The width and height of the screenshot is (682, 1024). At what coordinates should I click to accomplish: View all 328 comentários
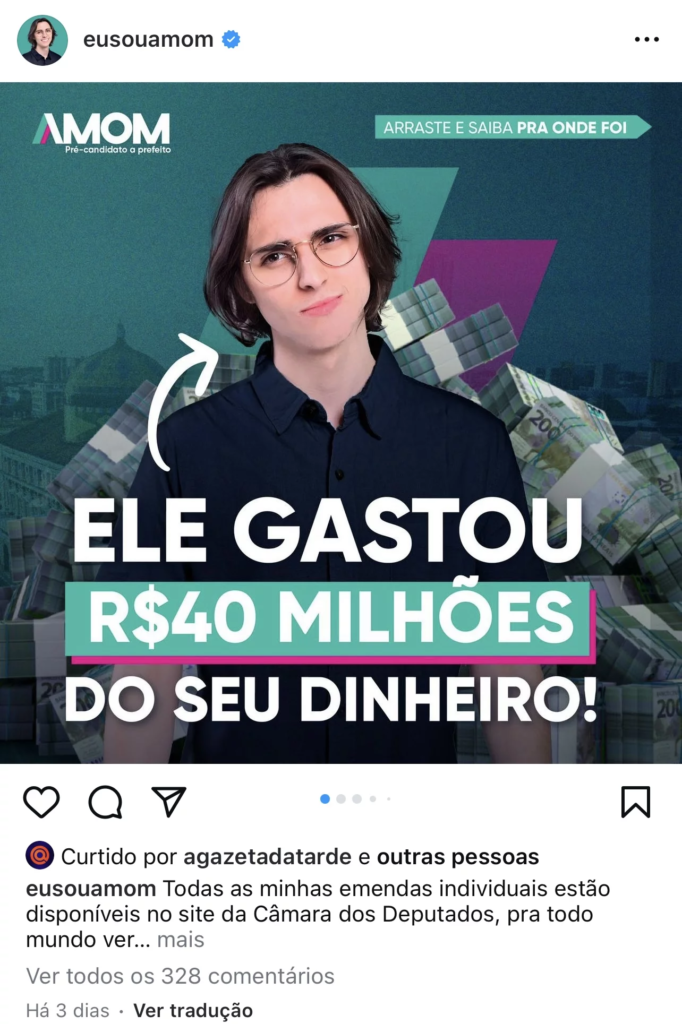(x=180, y=976)
